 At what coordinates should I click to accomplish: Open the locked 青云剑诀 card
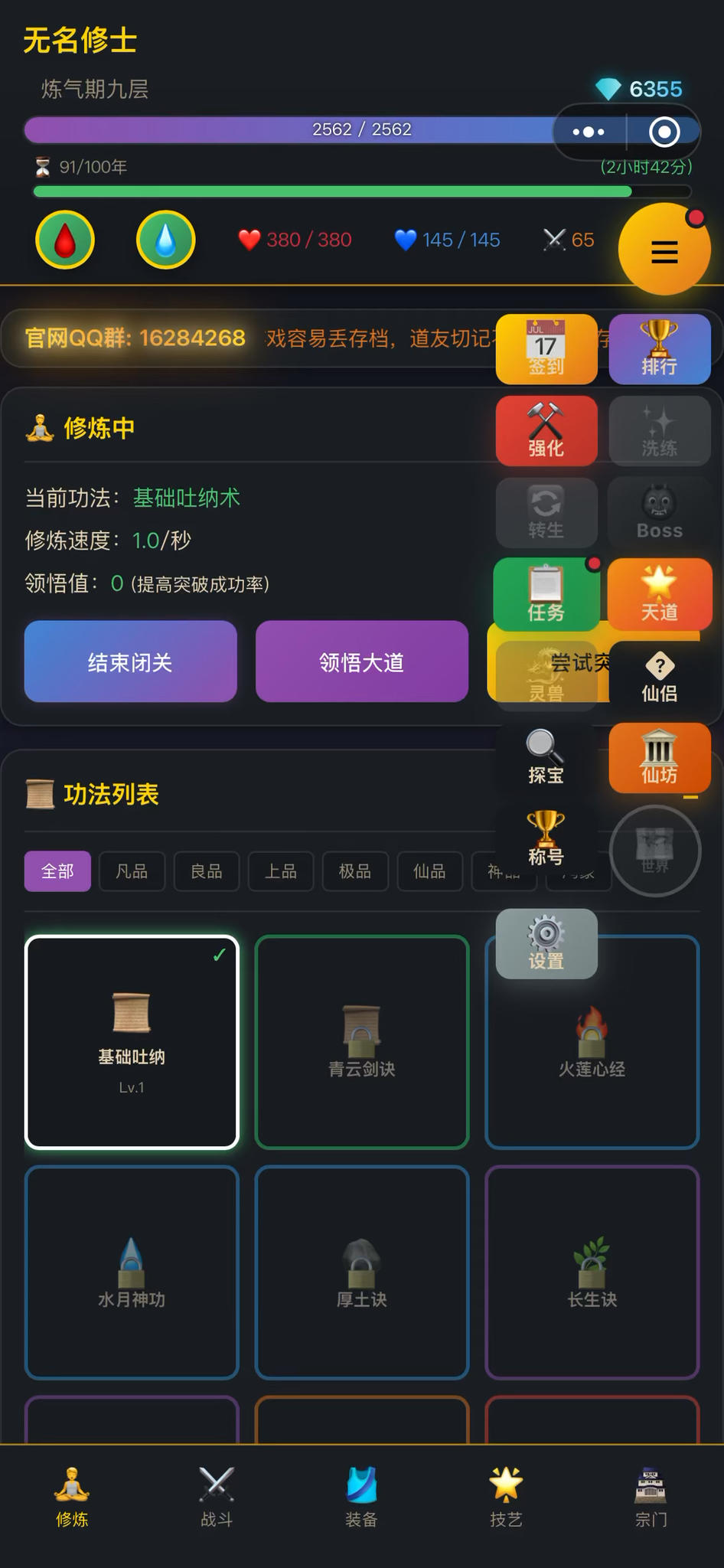pos(362,1042)
